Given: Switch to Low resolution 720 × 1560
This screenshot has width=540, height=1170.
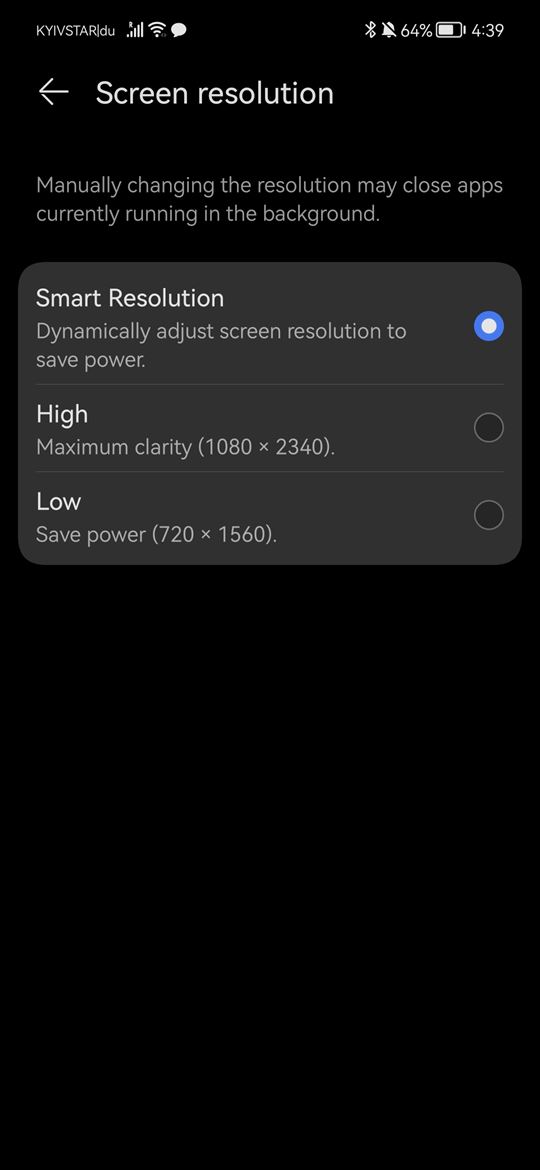Looking at the screenshot, I should (x=269, y=516).
